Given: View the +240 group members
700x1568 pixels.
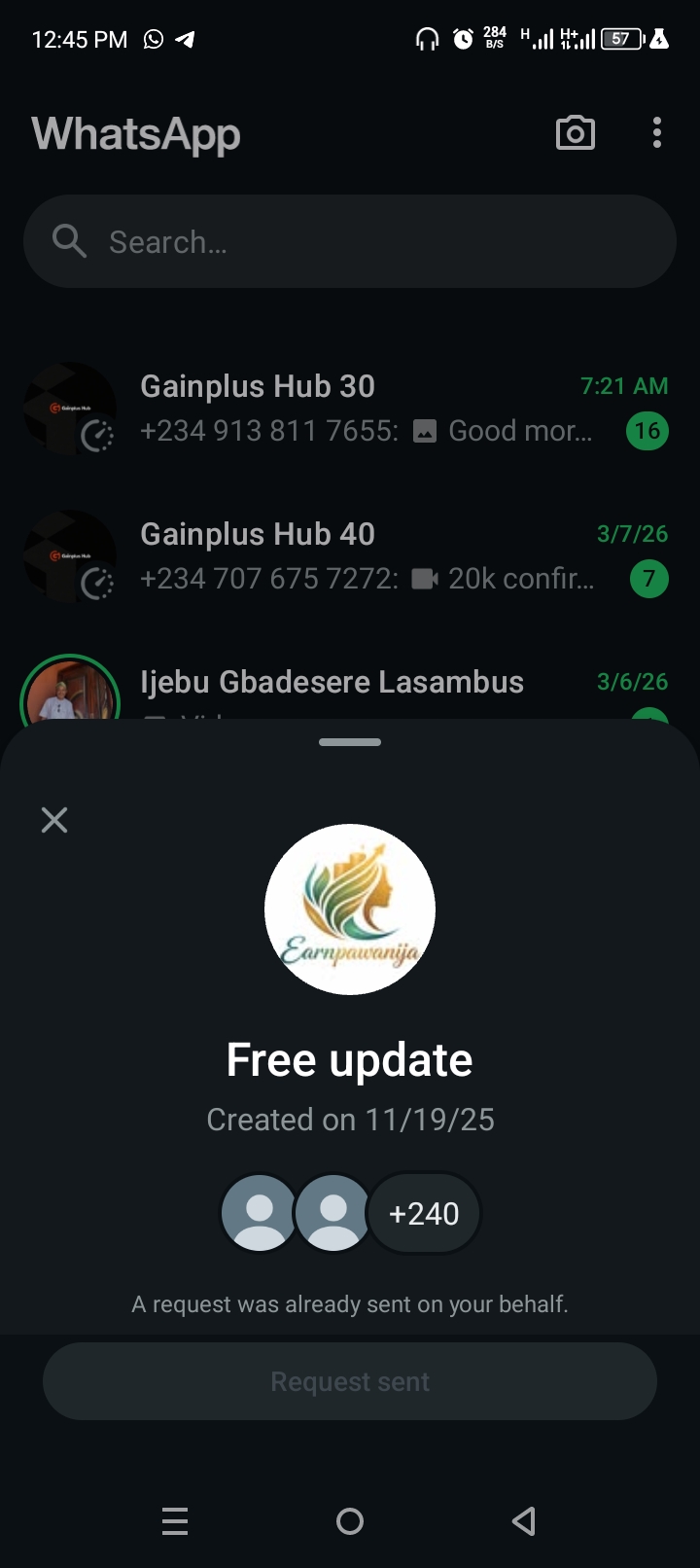Looking at the screenshot, I should 423,1213.
